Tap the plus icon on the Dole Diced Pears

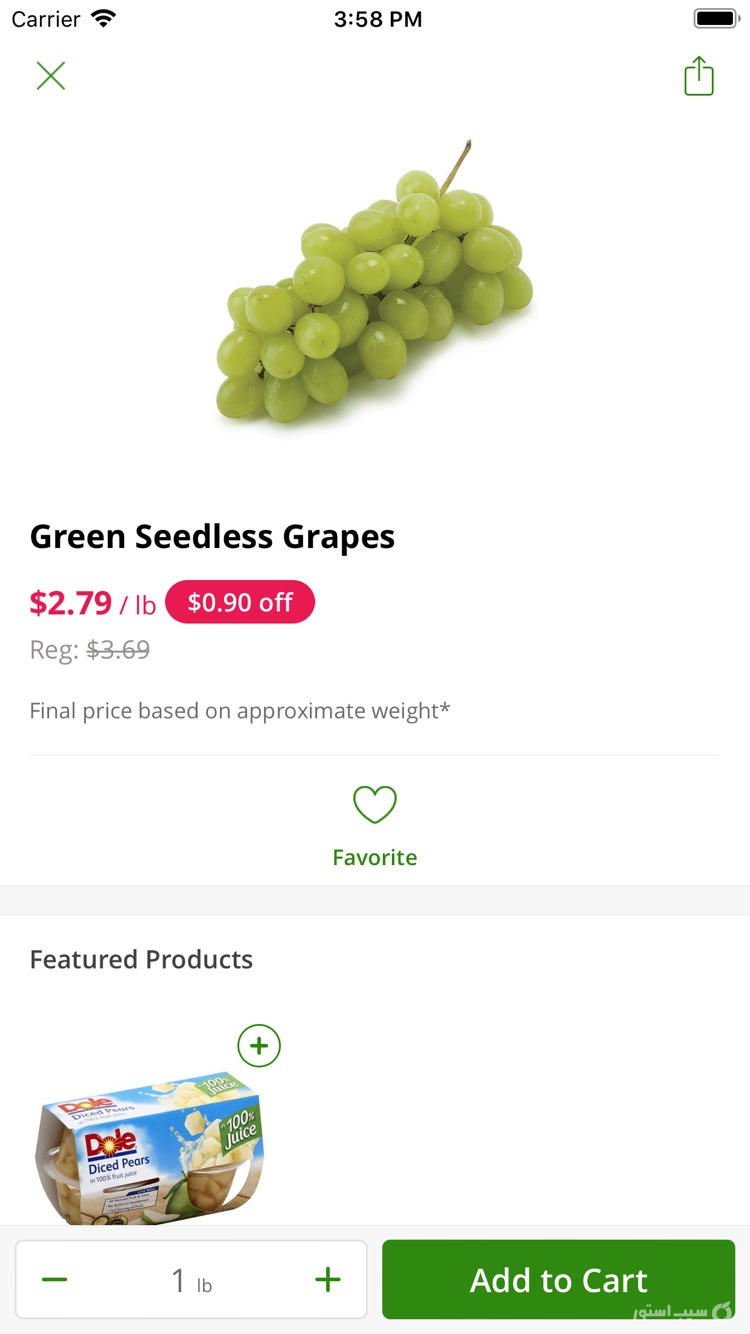pos(258,1046)
